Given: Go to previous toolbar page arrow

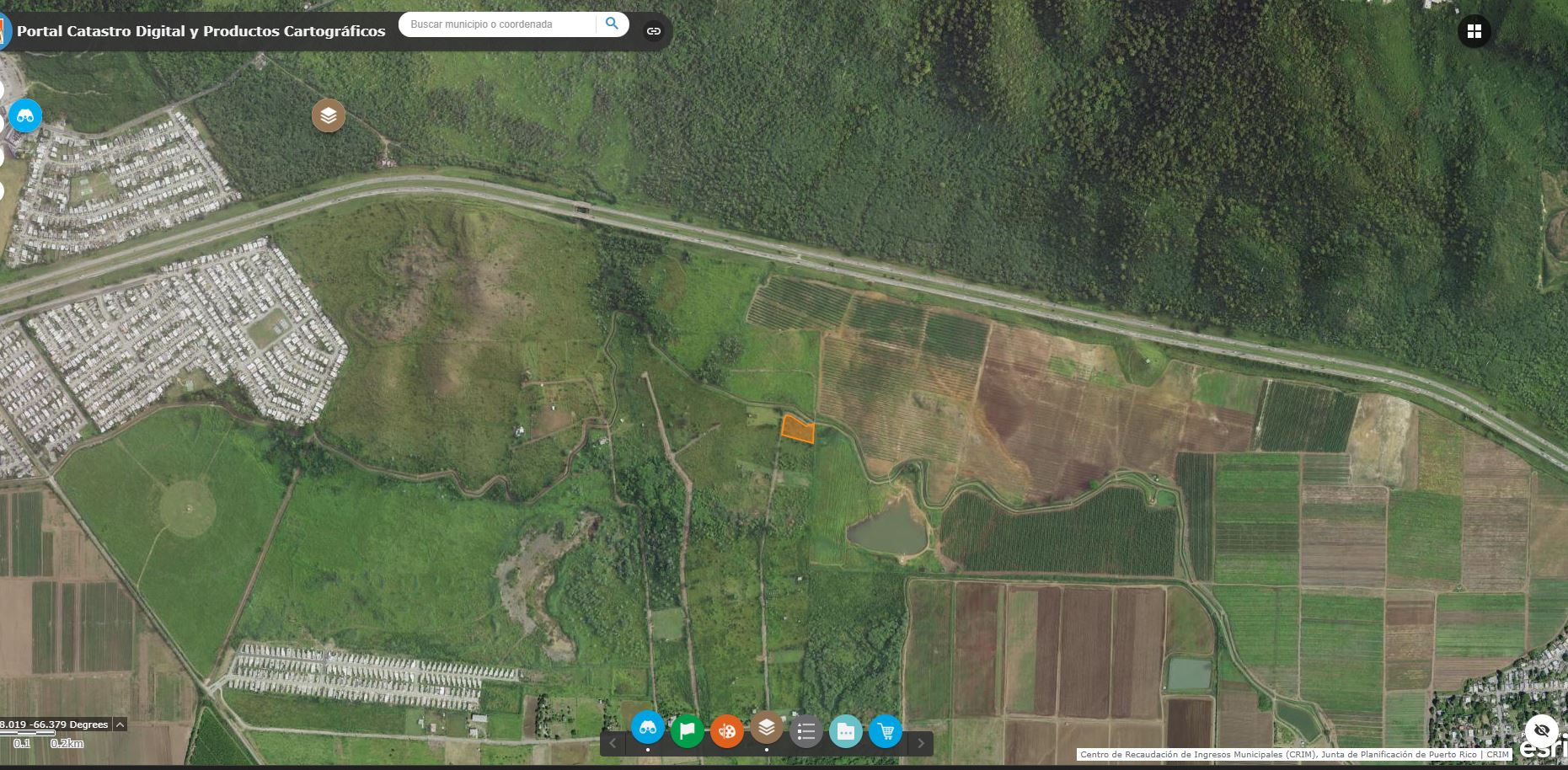Looking at the screenshot, I should tap(613, 743).
